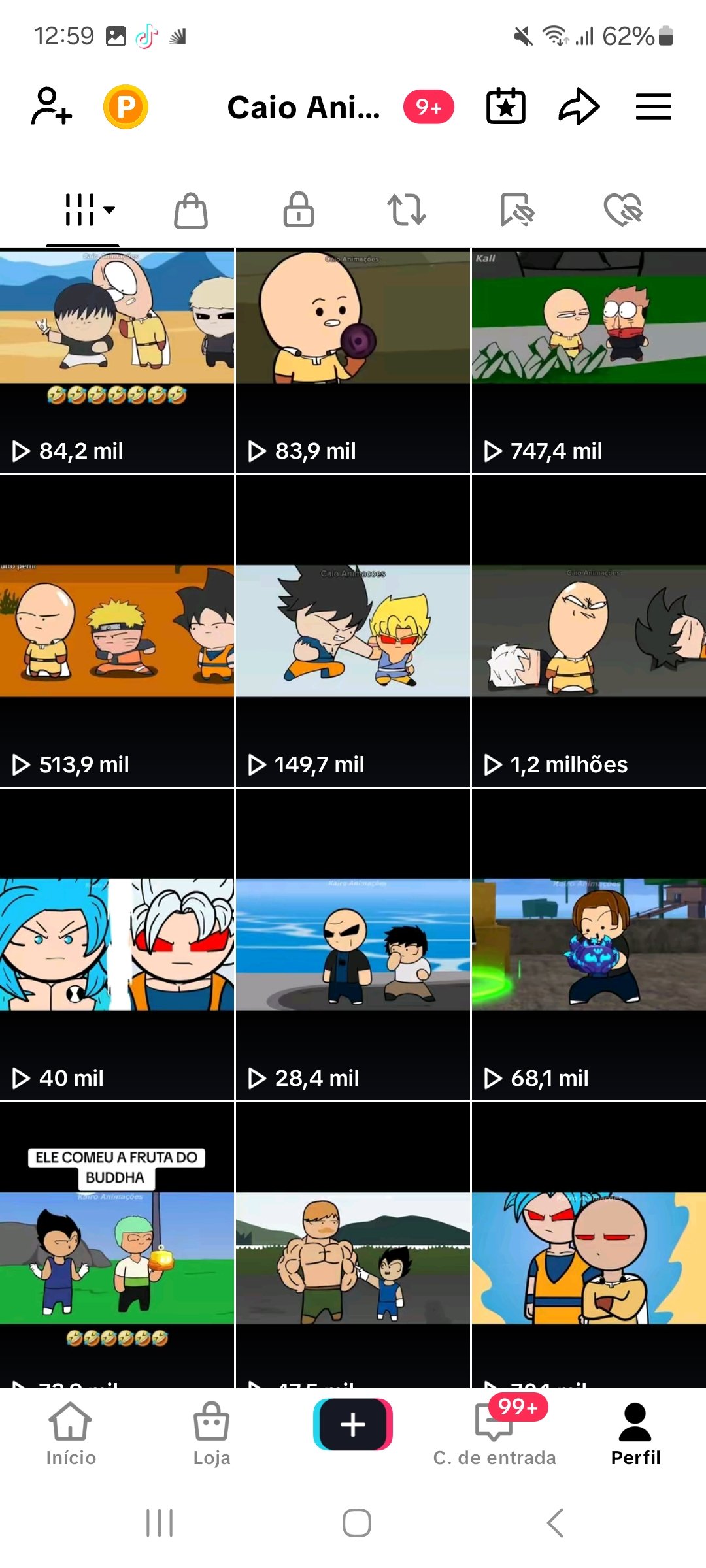Viewport: 706px width, 1568px height.
Task: Go to the Início tab
Action: coord(71,1434)
